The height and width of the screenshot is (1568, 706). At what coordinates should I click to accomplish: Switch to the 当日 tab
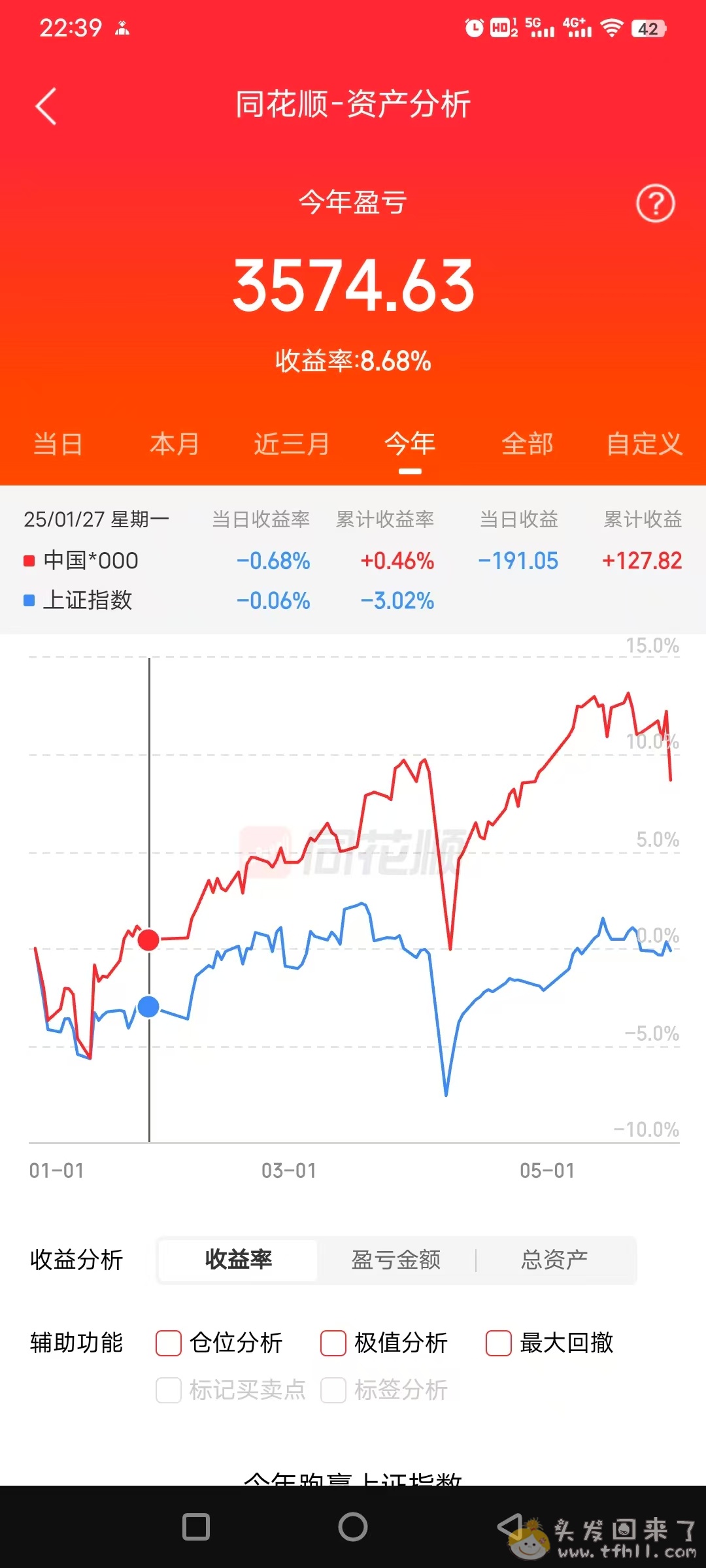58,444
